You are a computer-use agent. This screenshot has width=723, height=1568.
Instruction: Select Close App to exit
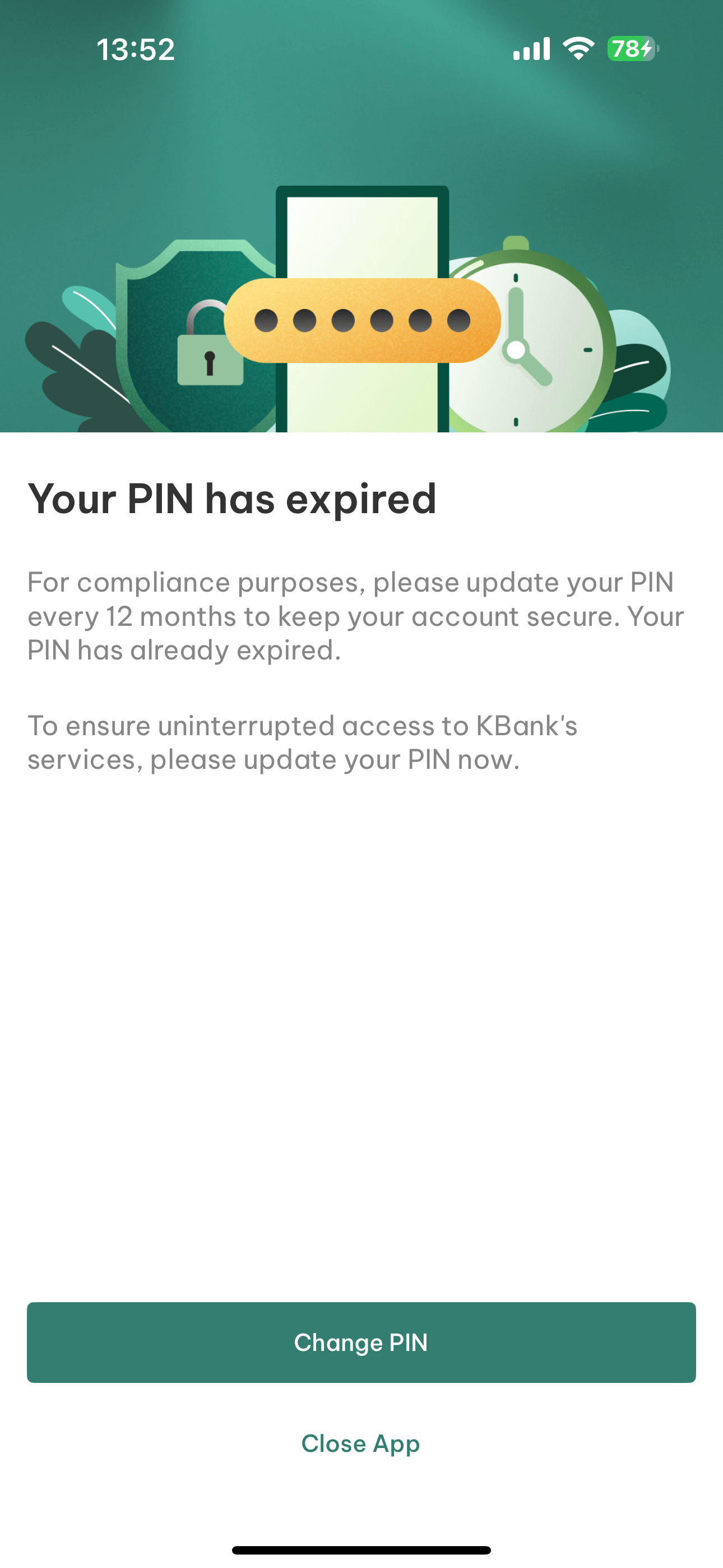(x=361, y=1443)
